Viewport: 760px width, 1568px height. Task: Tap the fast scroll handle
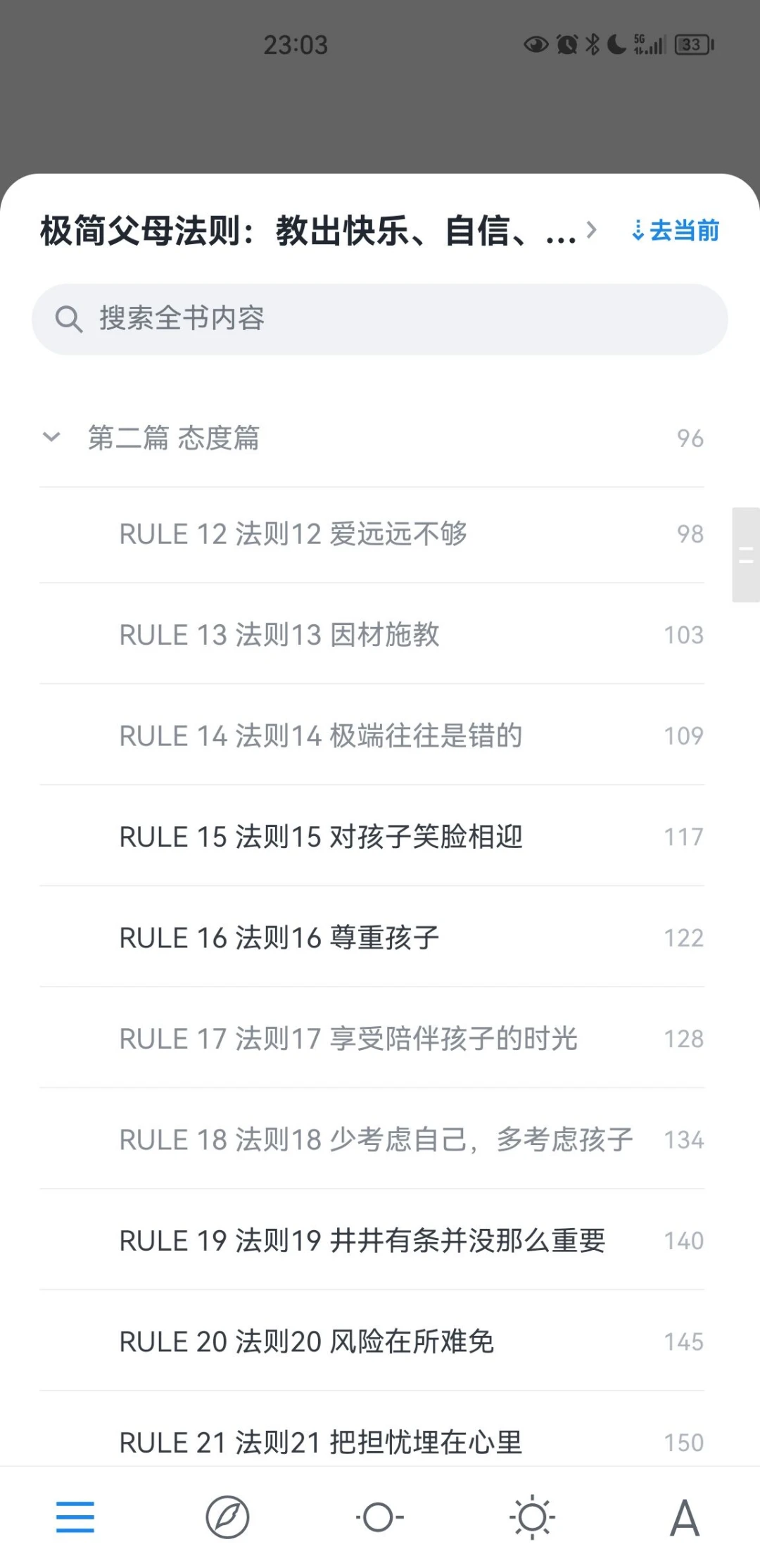click(x=746, y=555)
